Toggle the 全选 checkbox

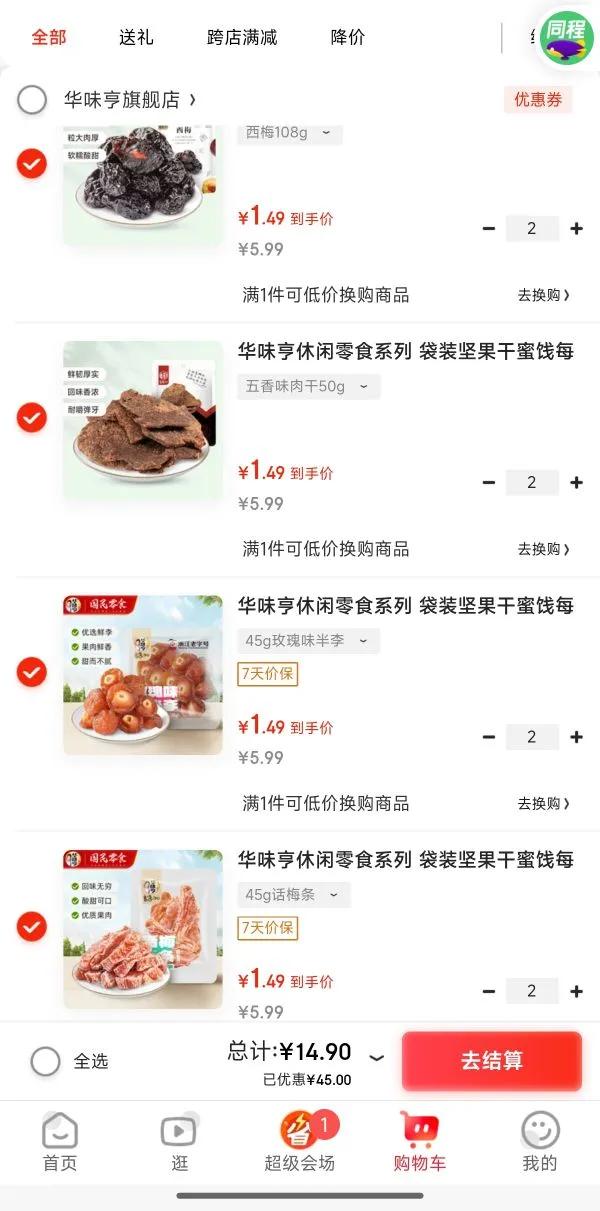[x=46, y=1061]
